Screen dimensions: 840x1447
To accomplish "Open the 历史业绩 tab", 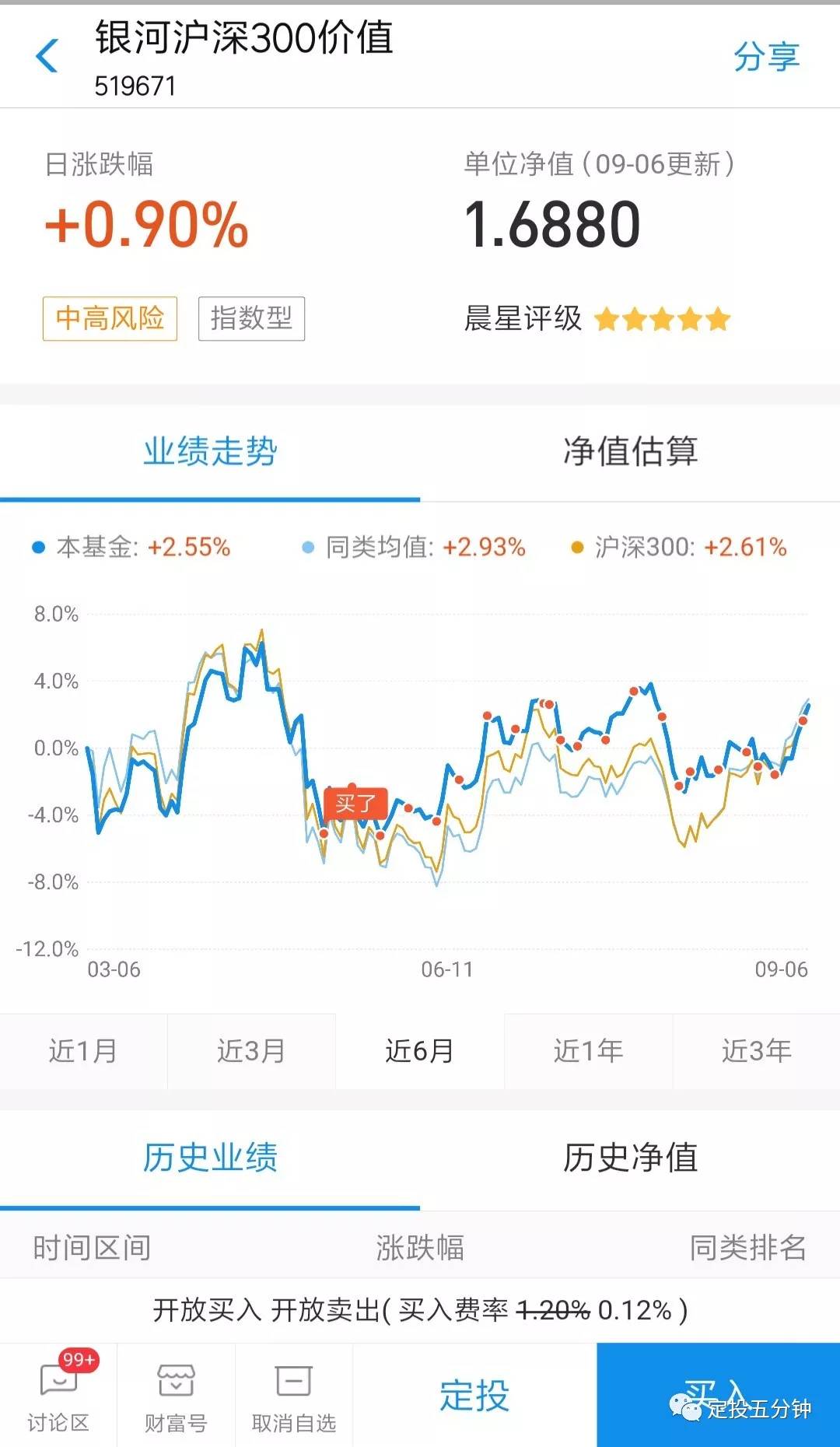I will [210, 1158].
